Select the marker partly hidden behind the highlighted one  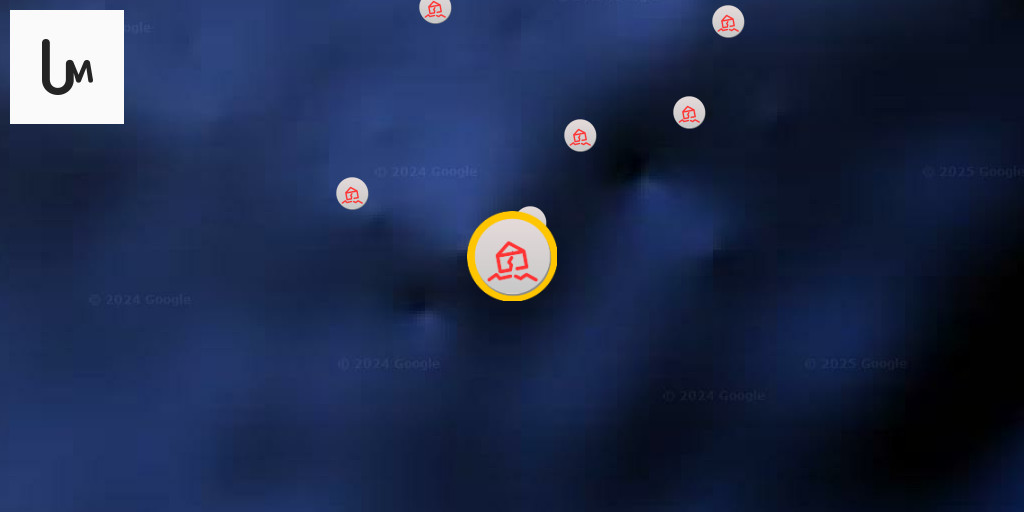point(531,214)
